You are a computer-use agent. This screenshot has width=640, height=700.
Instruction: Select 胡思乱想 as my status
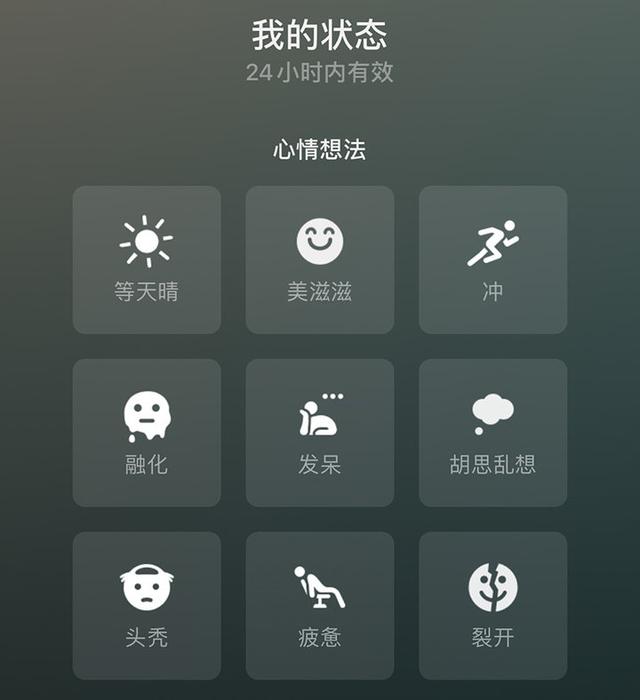(x=493, y=433)
